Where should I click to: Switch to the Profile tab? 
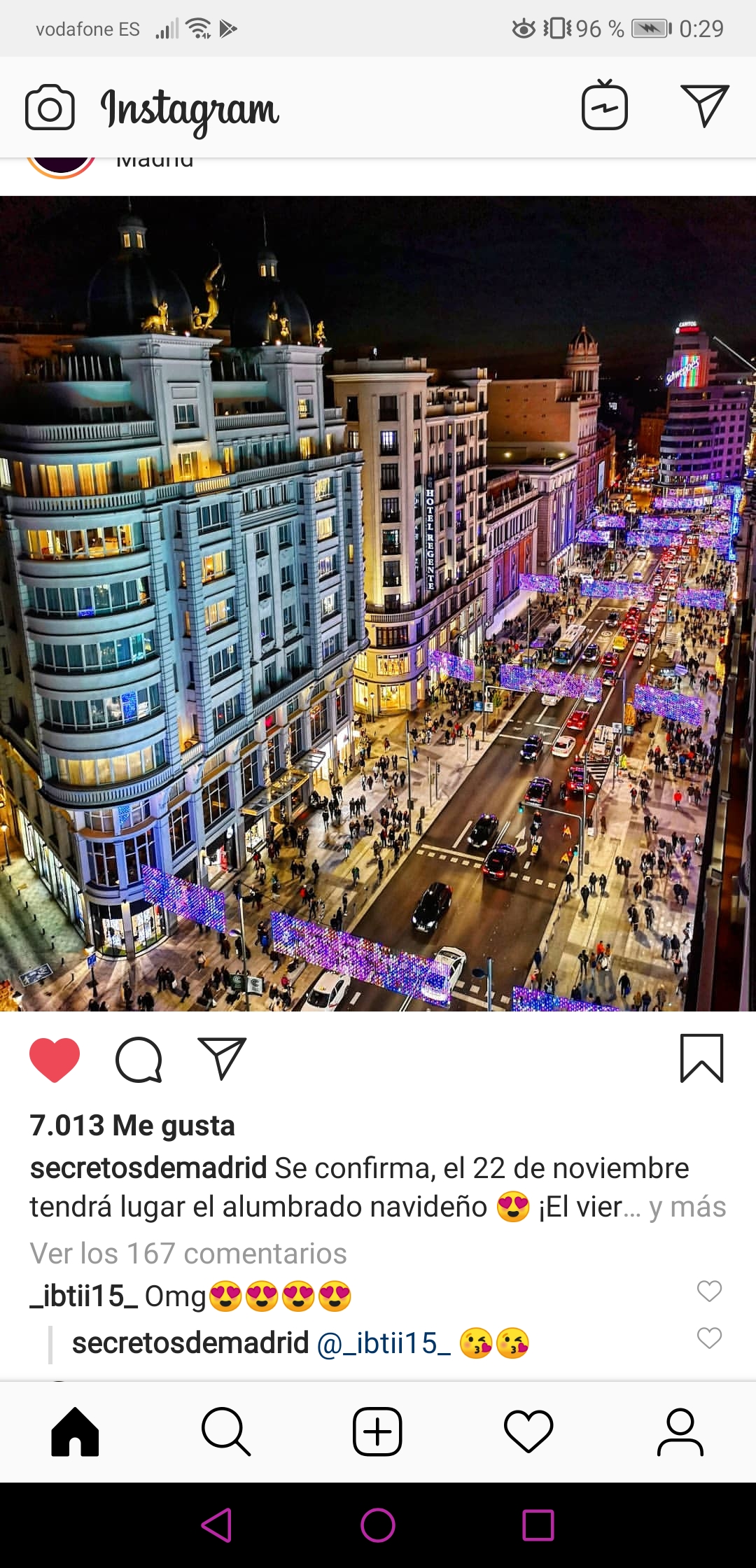point(680,1431)
